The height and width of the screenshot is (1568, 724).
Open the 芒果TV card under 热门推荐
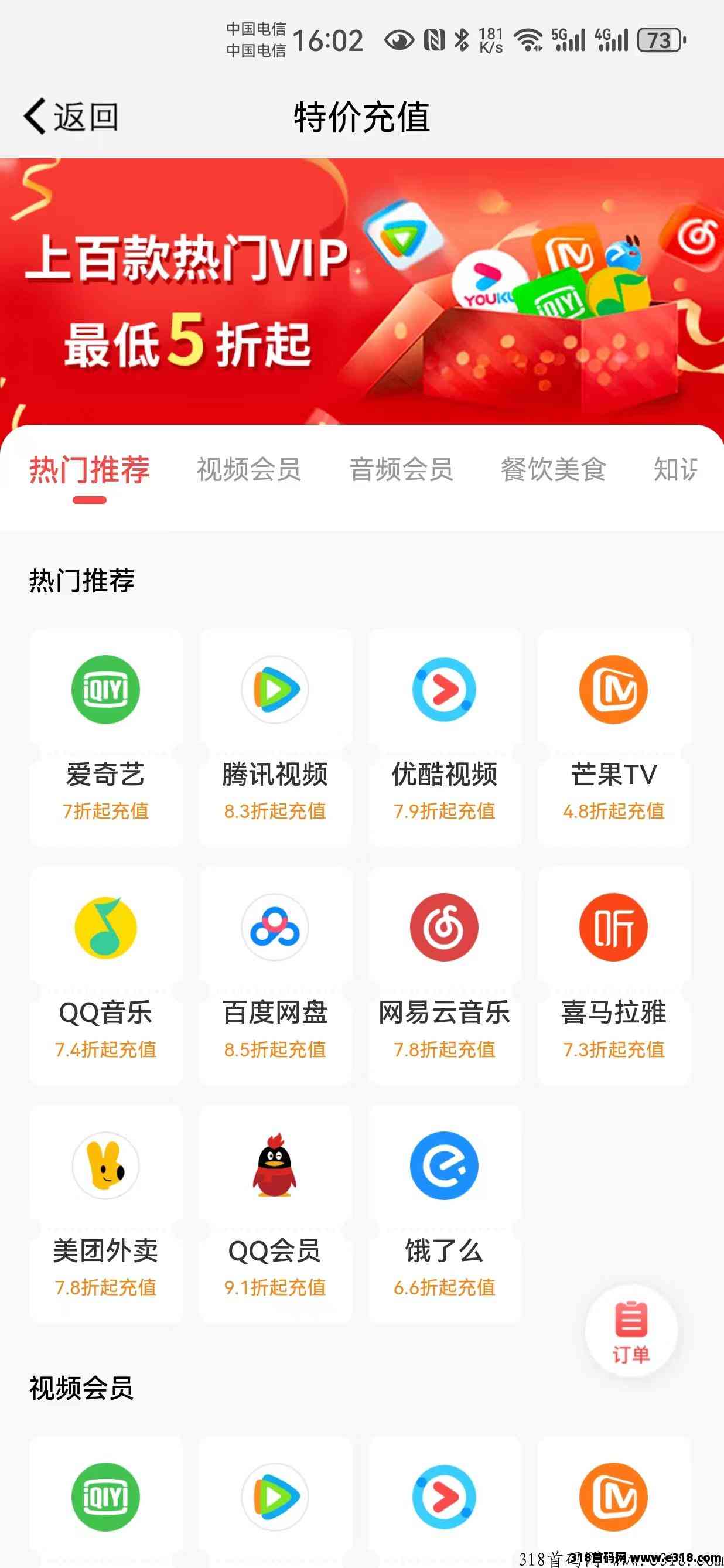(x=614, y=738)
